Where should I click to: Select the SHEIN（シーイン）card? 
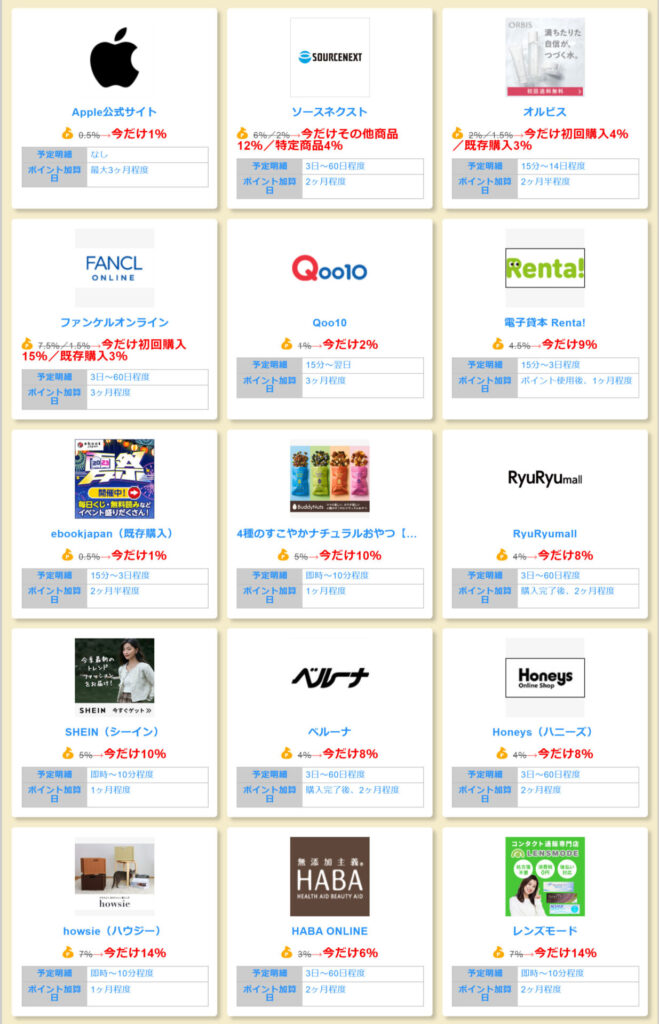(x=114, y=732)
